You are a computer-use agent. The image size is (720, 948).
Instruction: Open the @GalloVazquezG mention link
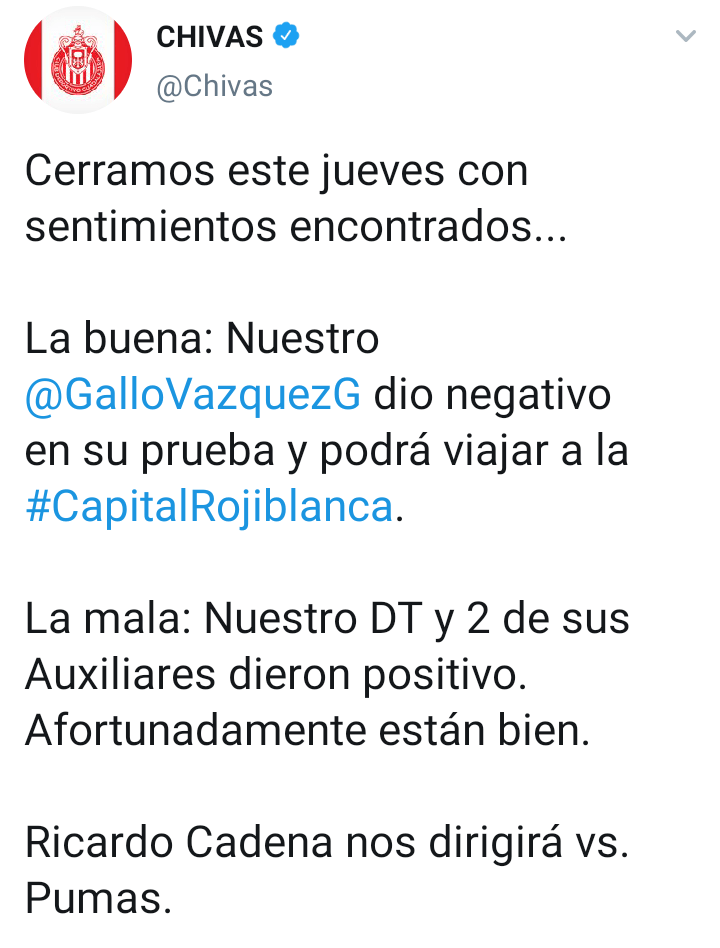(193, 396)
